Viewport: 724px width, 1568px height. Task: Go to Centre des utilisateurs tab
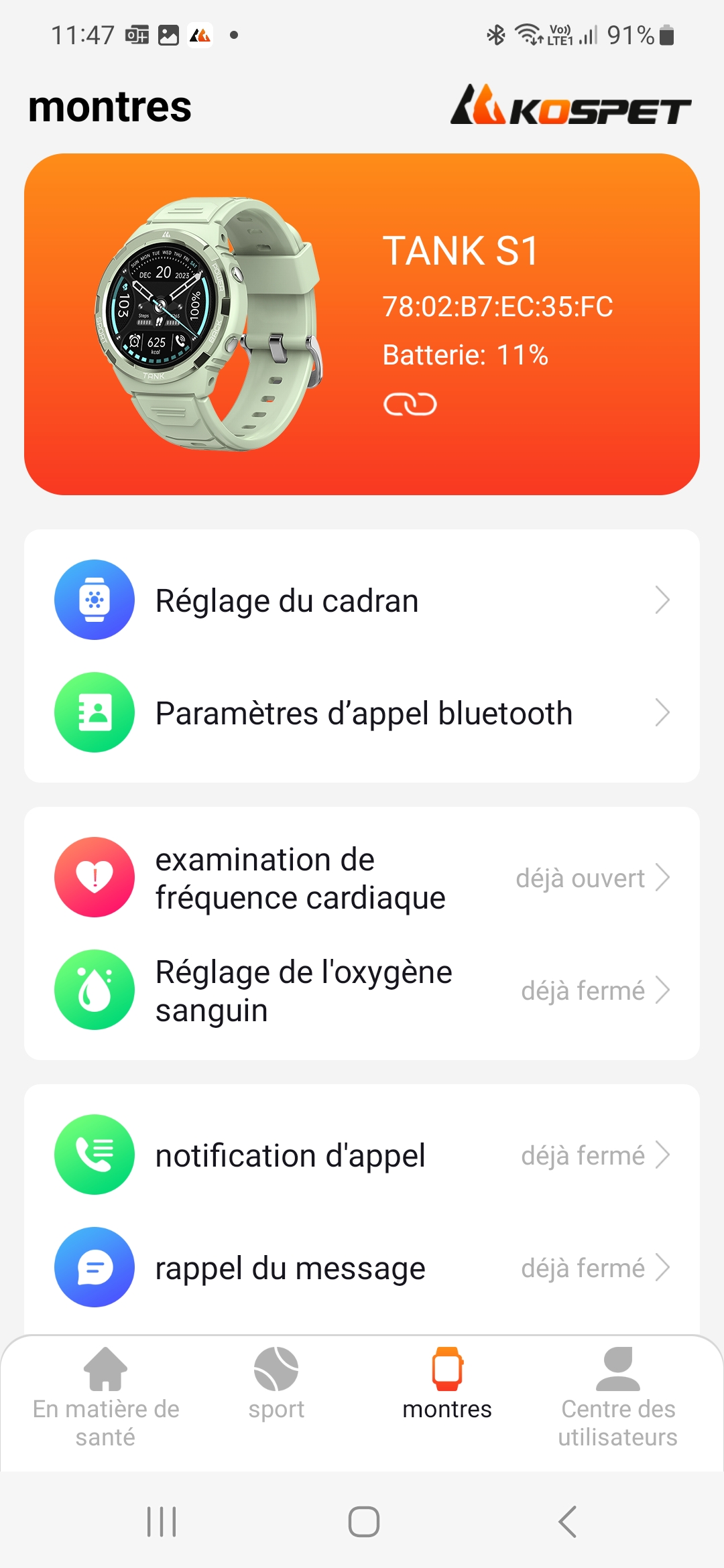pyautogui.click(x=617, y=1398)
